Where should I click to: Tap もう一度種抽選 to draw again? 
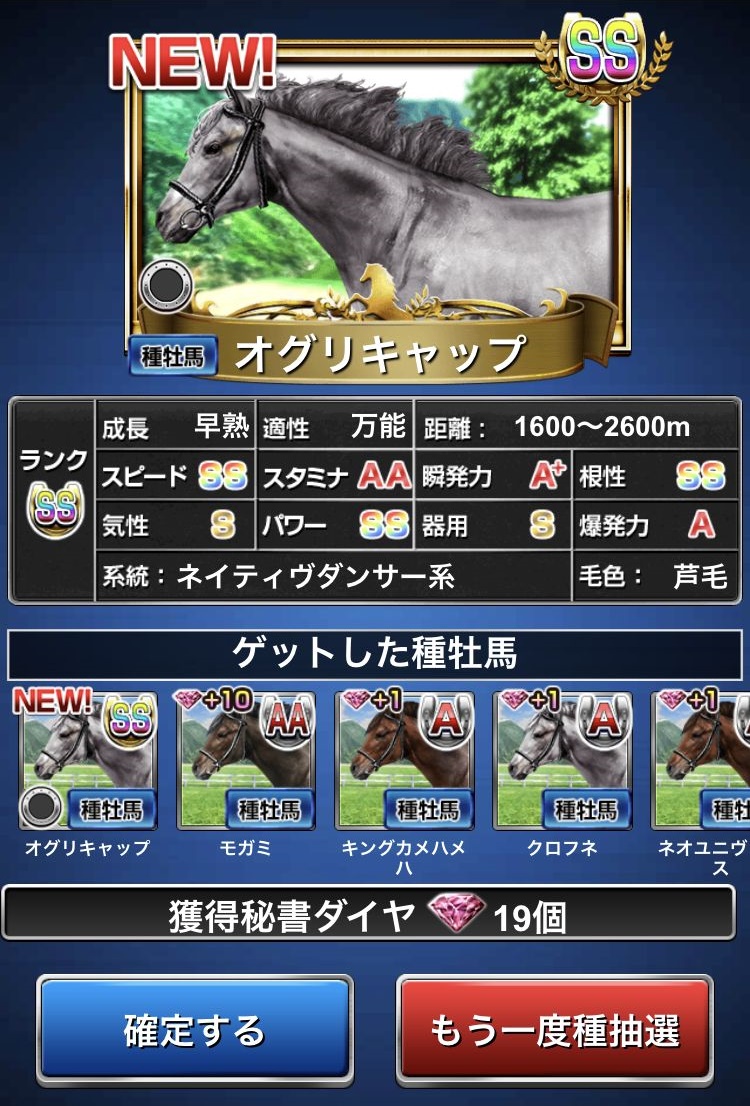tap(555, 1030)
